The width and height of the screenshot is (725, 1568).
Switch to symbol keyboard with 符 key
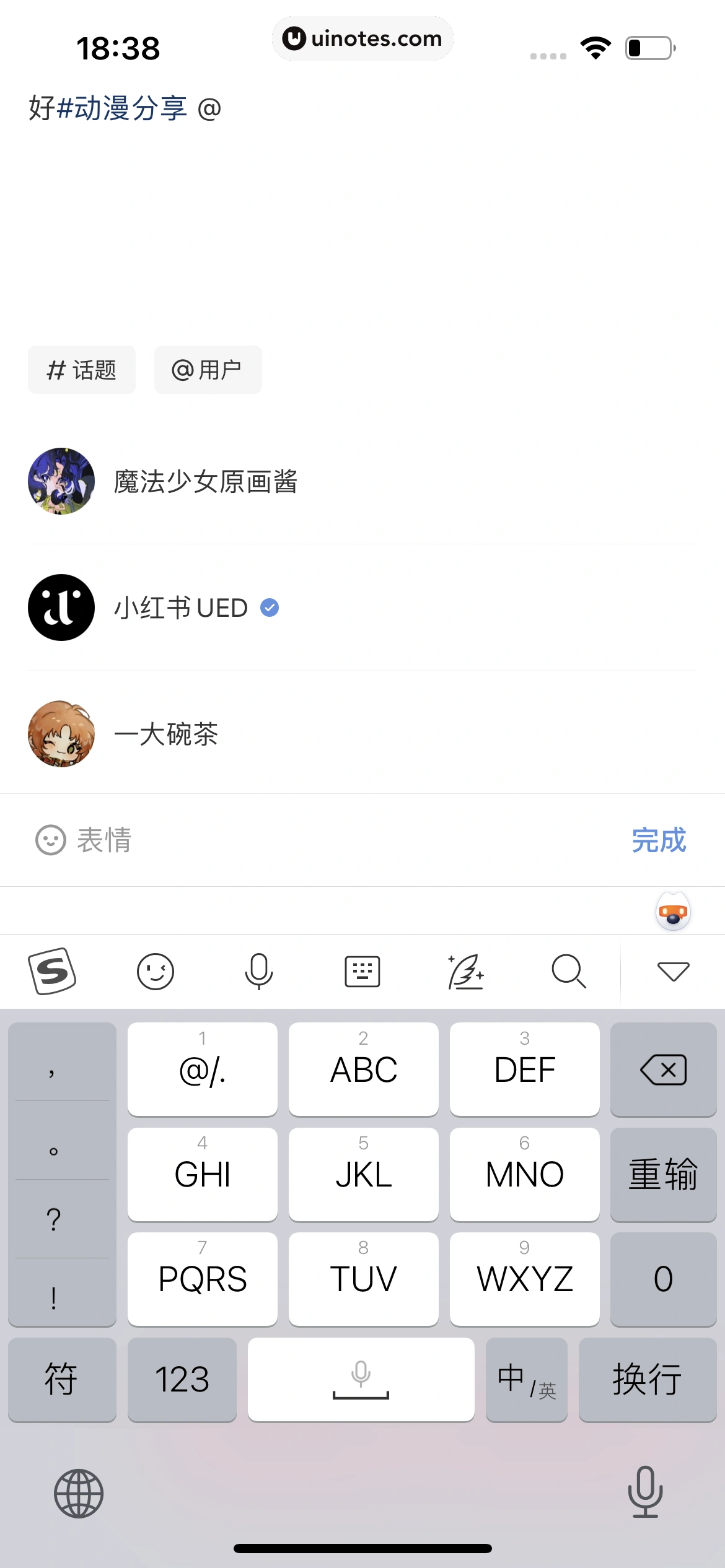pyautogui.click(x=62, y=1380)
